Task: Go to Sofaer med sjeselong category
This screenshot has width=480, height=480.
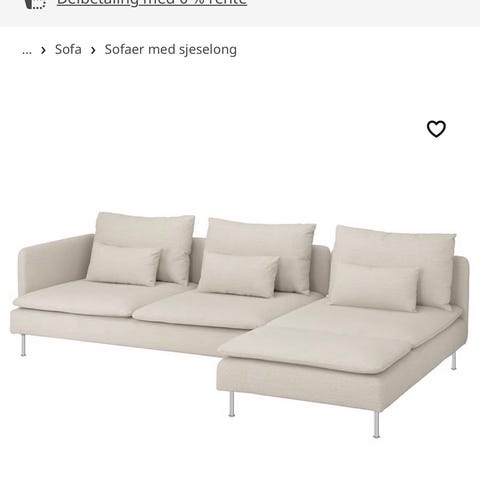Action: [171, 49]
